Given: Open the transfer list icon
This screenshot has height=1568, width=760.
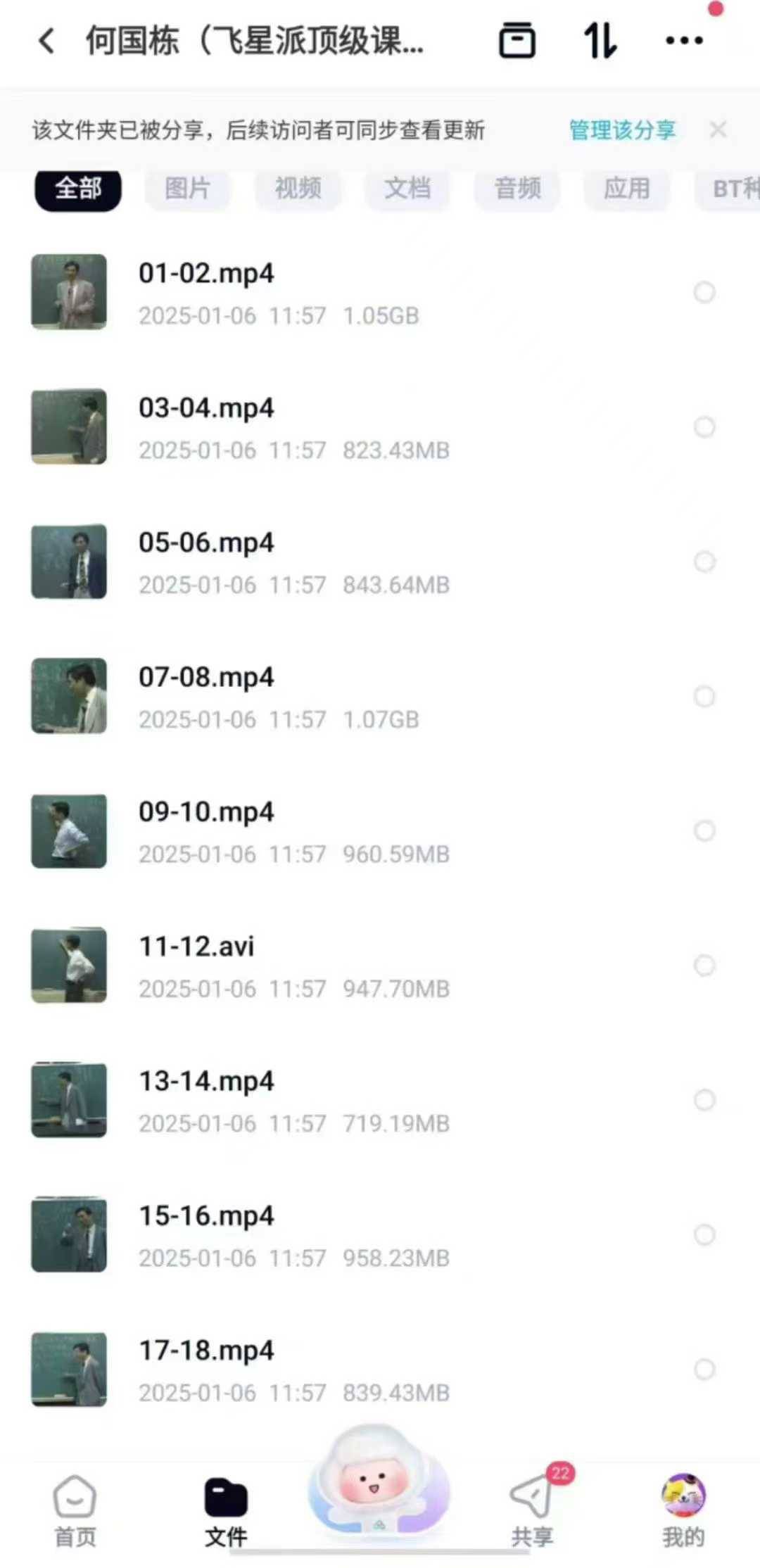Looking at the screenshot, I should [517, 40].
